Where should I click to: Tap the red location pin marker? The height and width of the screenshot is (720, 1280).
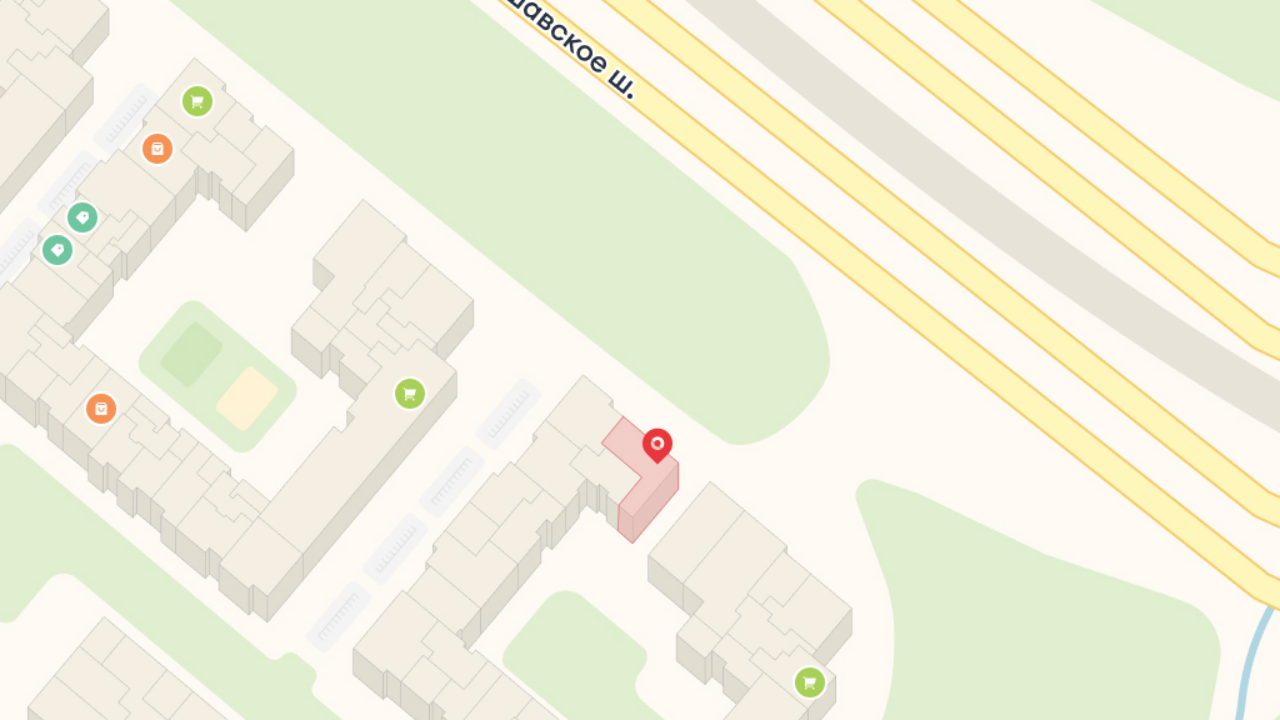click(x=657, y=444)
